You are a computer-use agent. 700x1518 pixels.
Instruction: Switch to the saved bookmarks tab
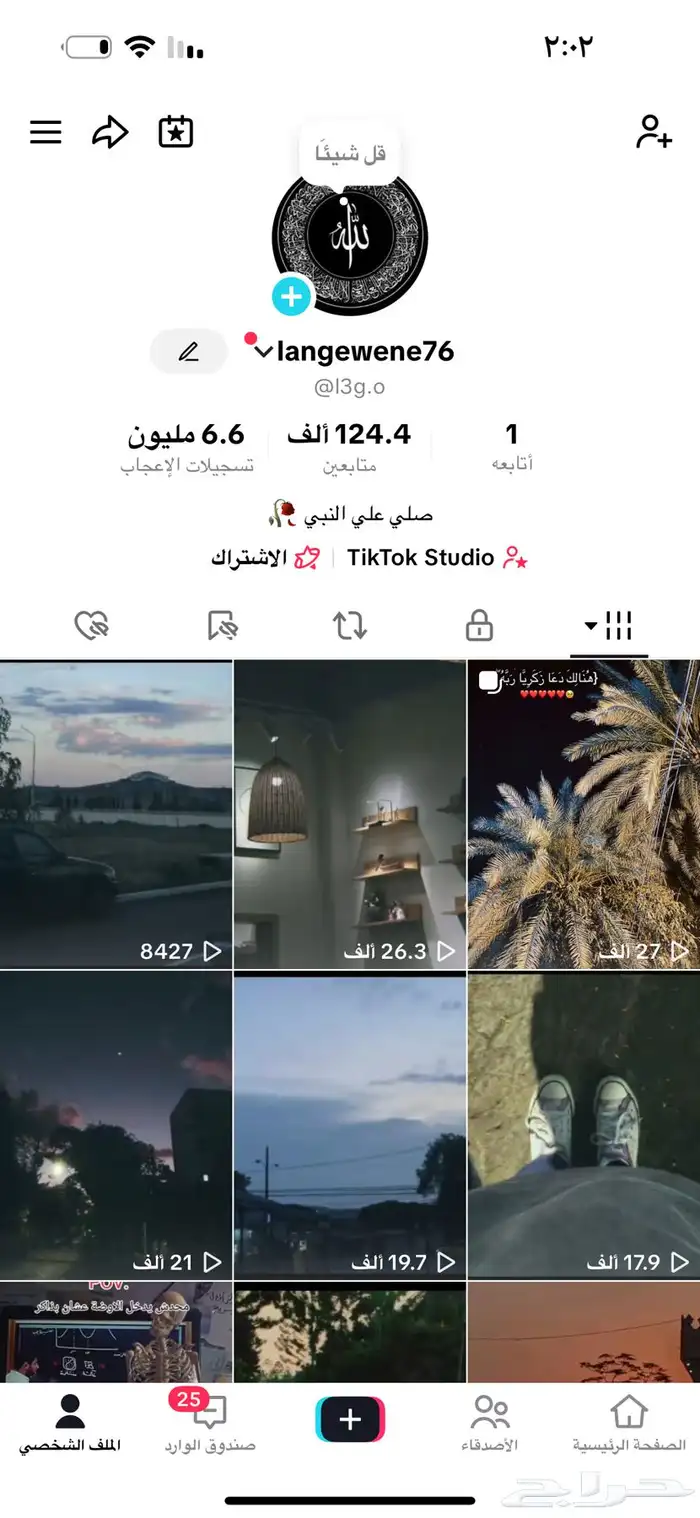tap(222, 626)
